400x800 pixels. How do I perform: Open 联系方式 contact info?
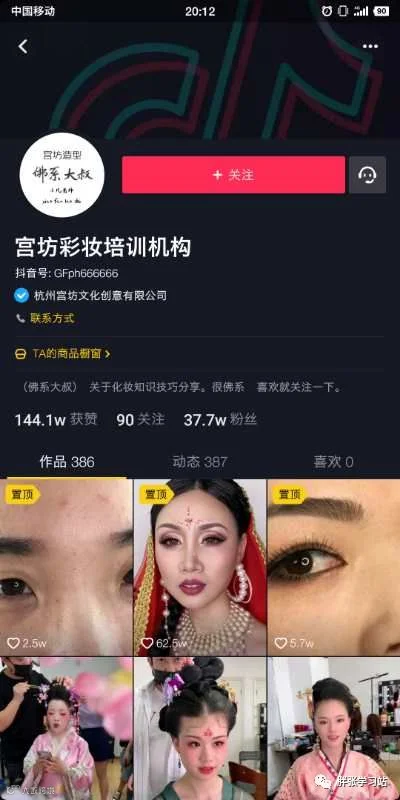pos(45,318)
